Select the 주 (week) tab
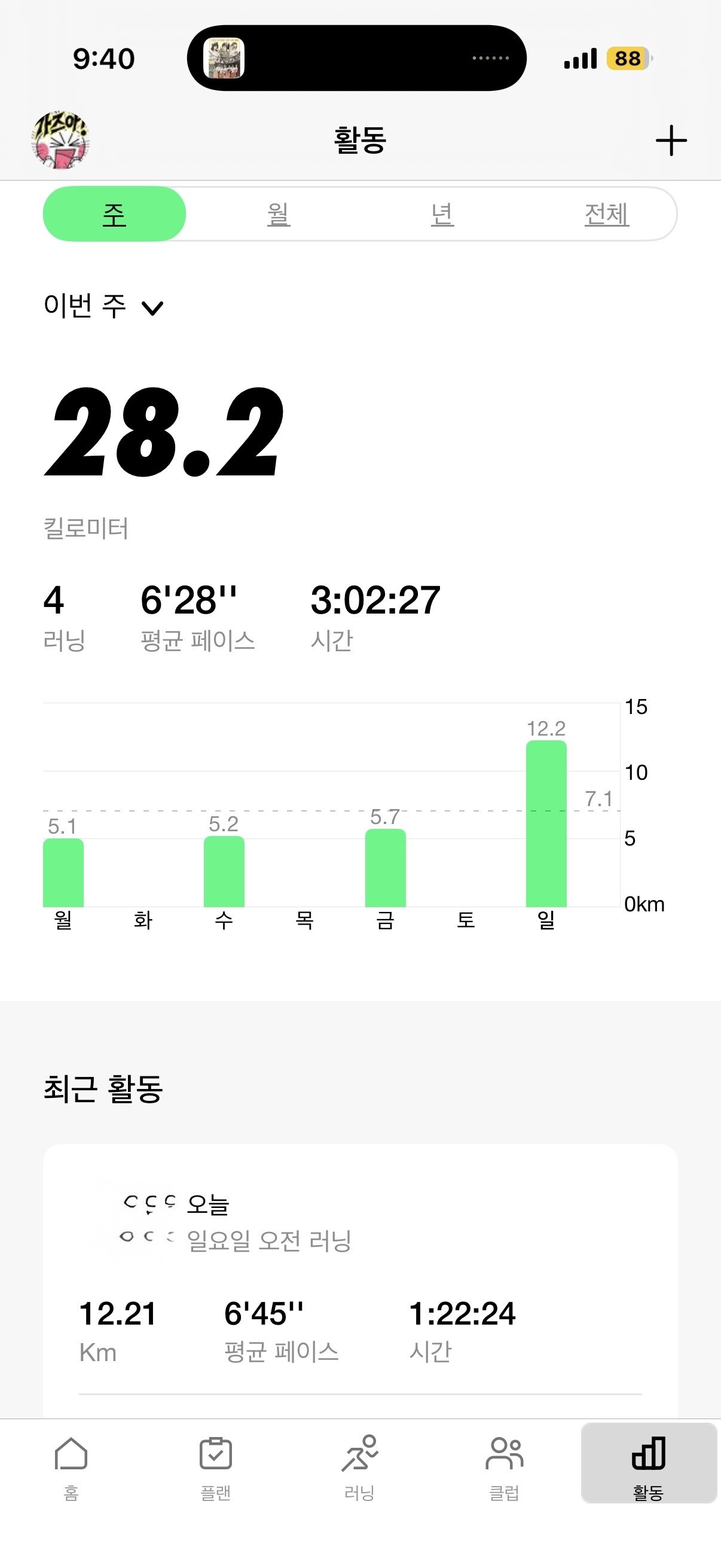This screenshot has height=1568, width=721. pos(114,214)
